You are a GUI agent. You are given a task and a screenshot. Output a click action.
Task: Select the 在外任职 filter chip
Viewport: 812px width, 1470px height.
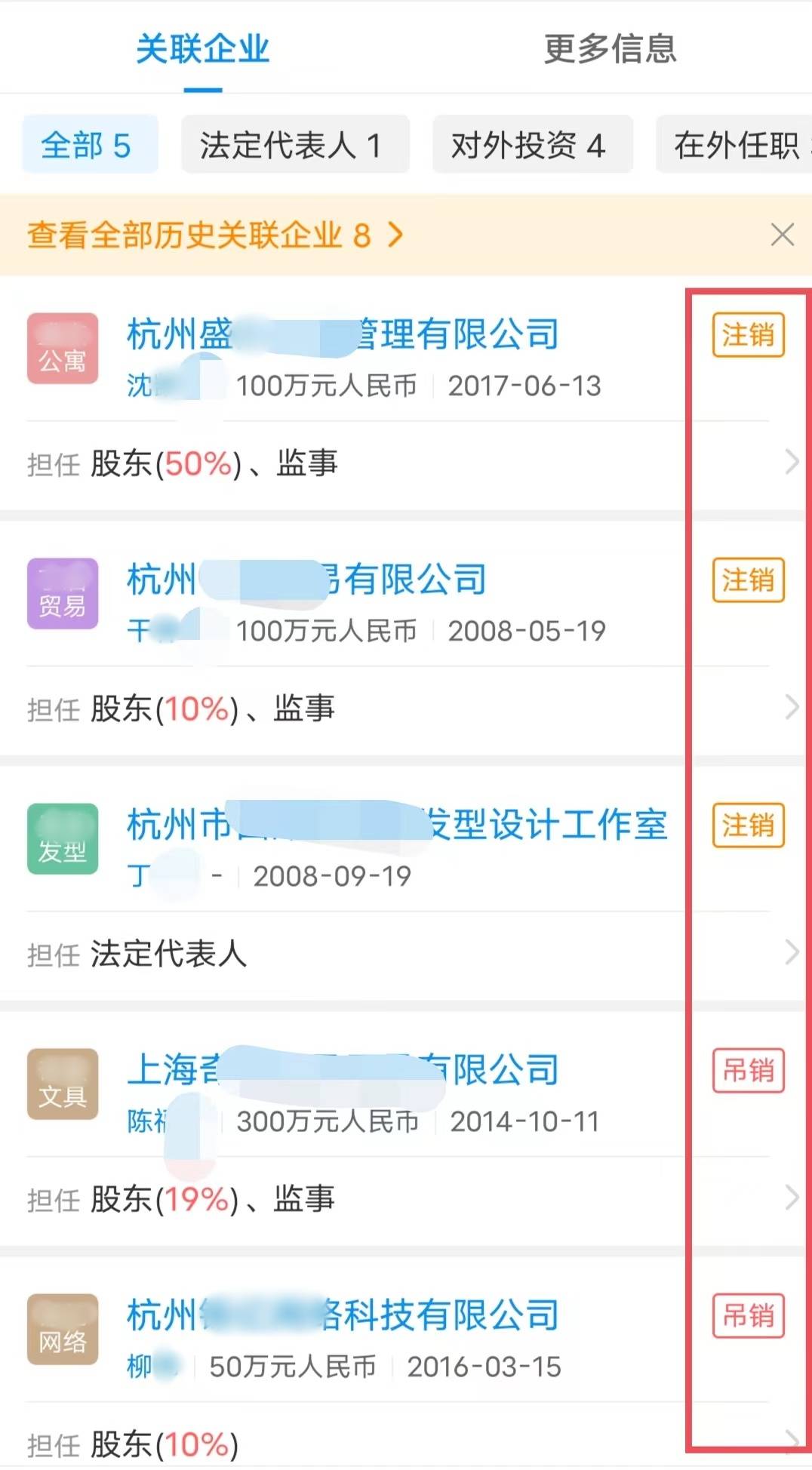pos(736,145)
